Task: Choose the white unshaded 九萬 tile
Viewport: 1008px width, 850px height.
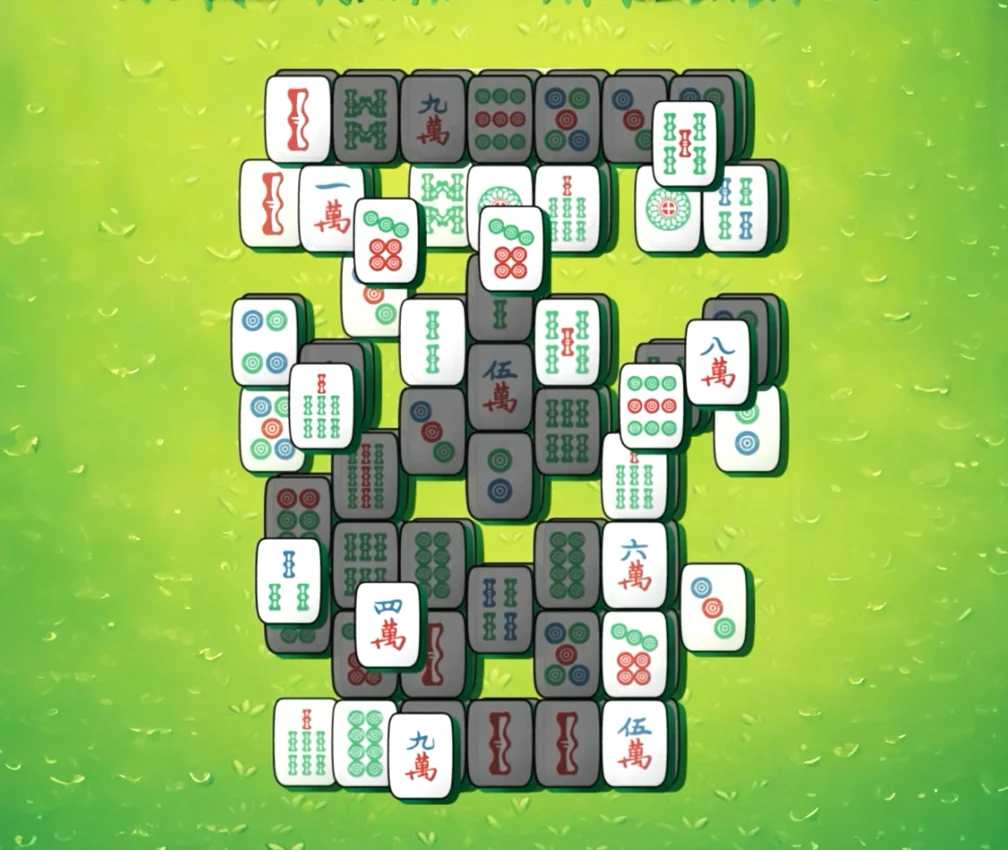Action: [x=420, y=755]
